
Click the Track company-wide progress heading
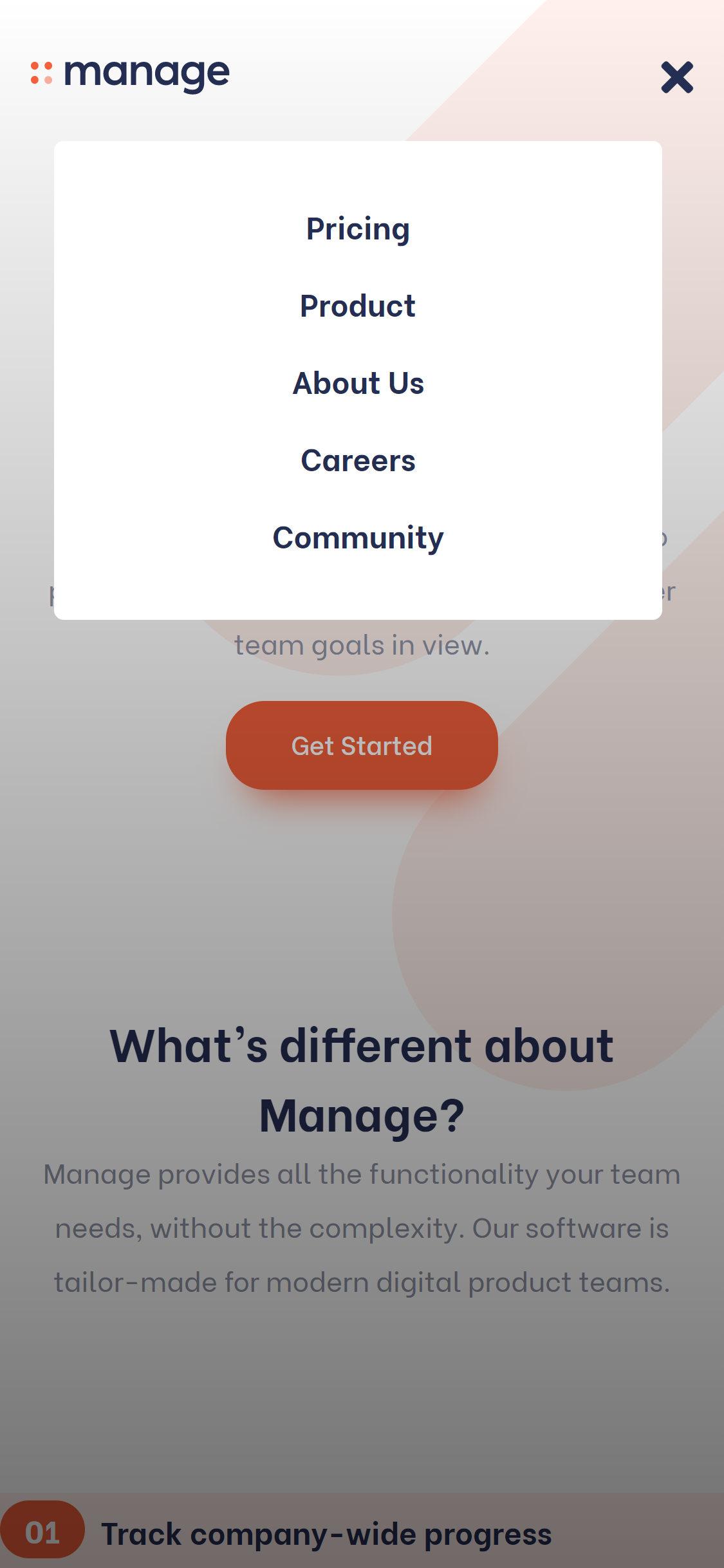[x=327, y=1533]
